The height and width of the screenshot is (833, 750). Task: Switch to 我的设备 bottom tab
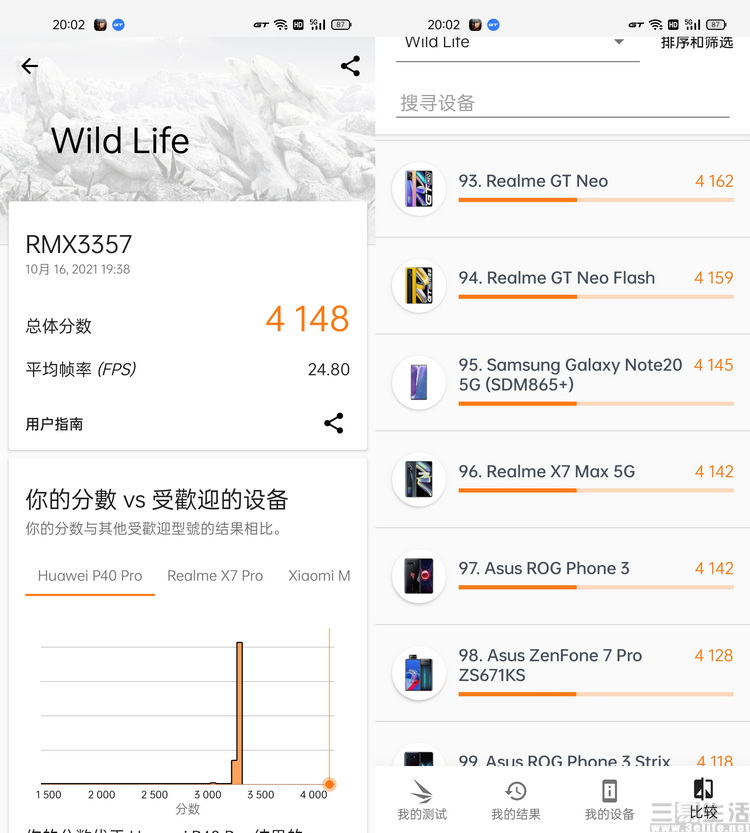pyautogui.click(x=610, y=800)
